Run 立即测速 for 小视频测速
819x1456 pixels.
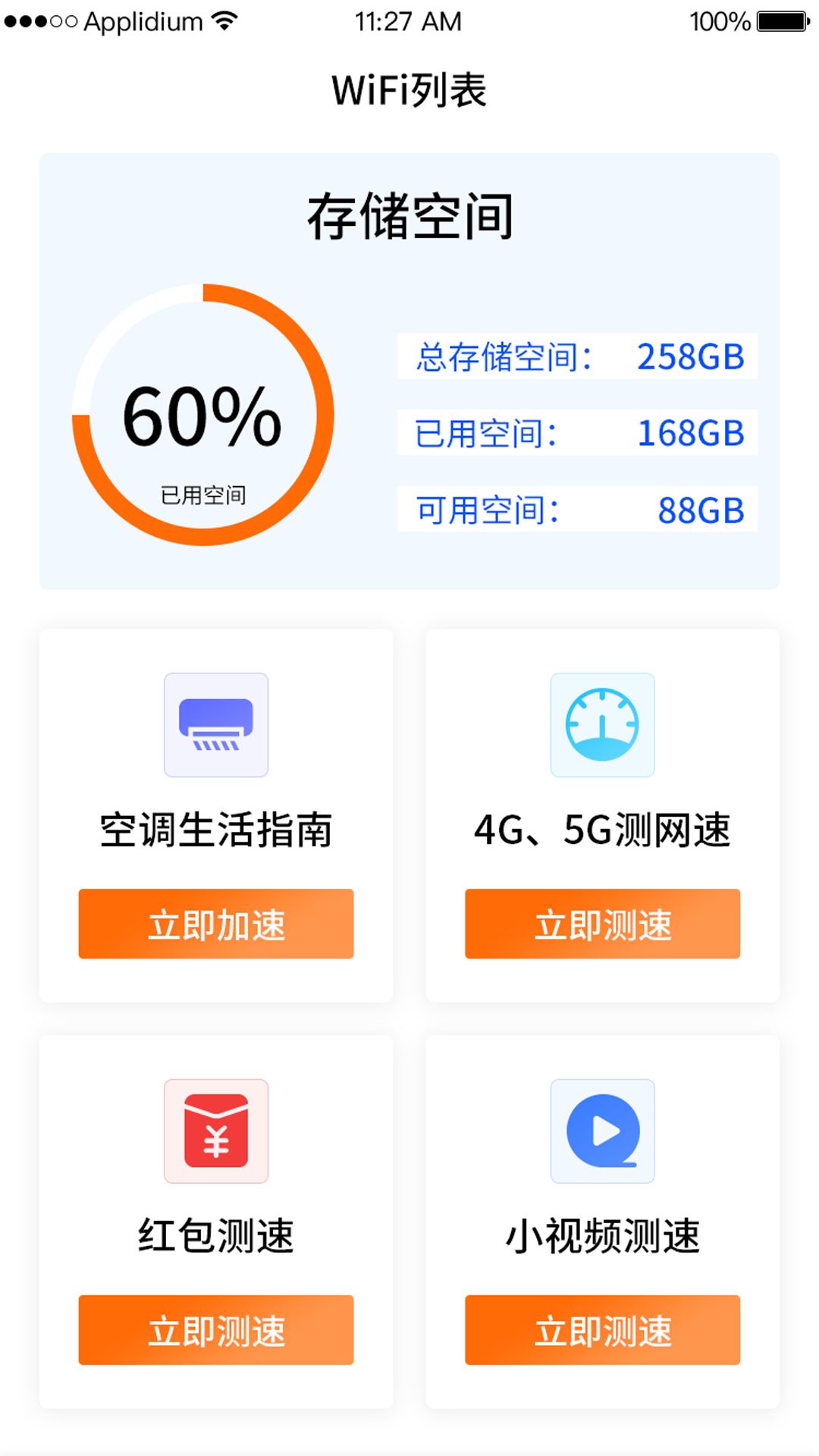[603, 1330]
